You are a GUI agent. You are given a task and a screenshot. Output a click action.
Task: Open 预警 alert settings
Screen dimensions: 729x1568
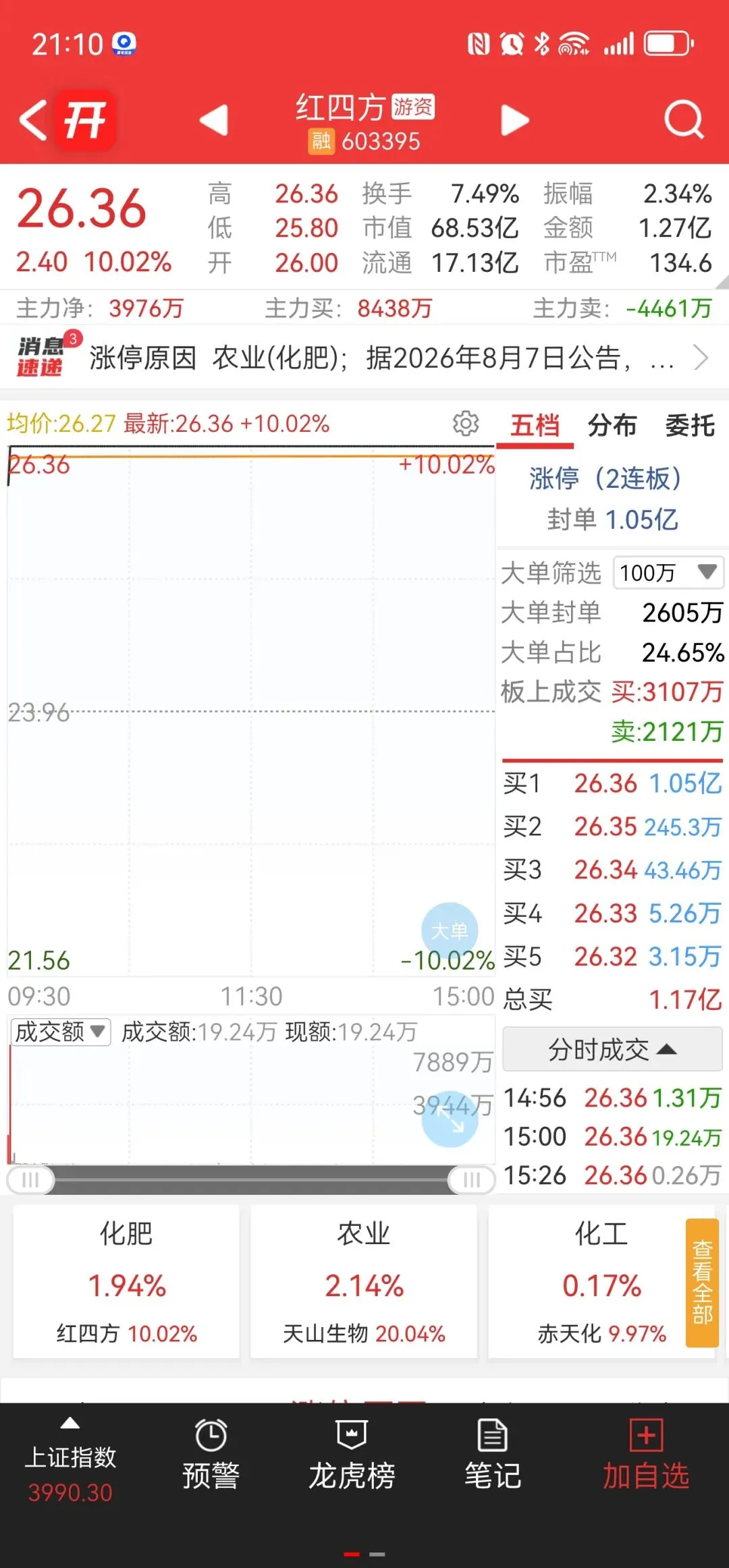click(x=211, y=1457)
